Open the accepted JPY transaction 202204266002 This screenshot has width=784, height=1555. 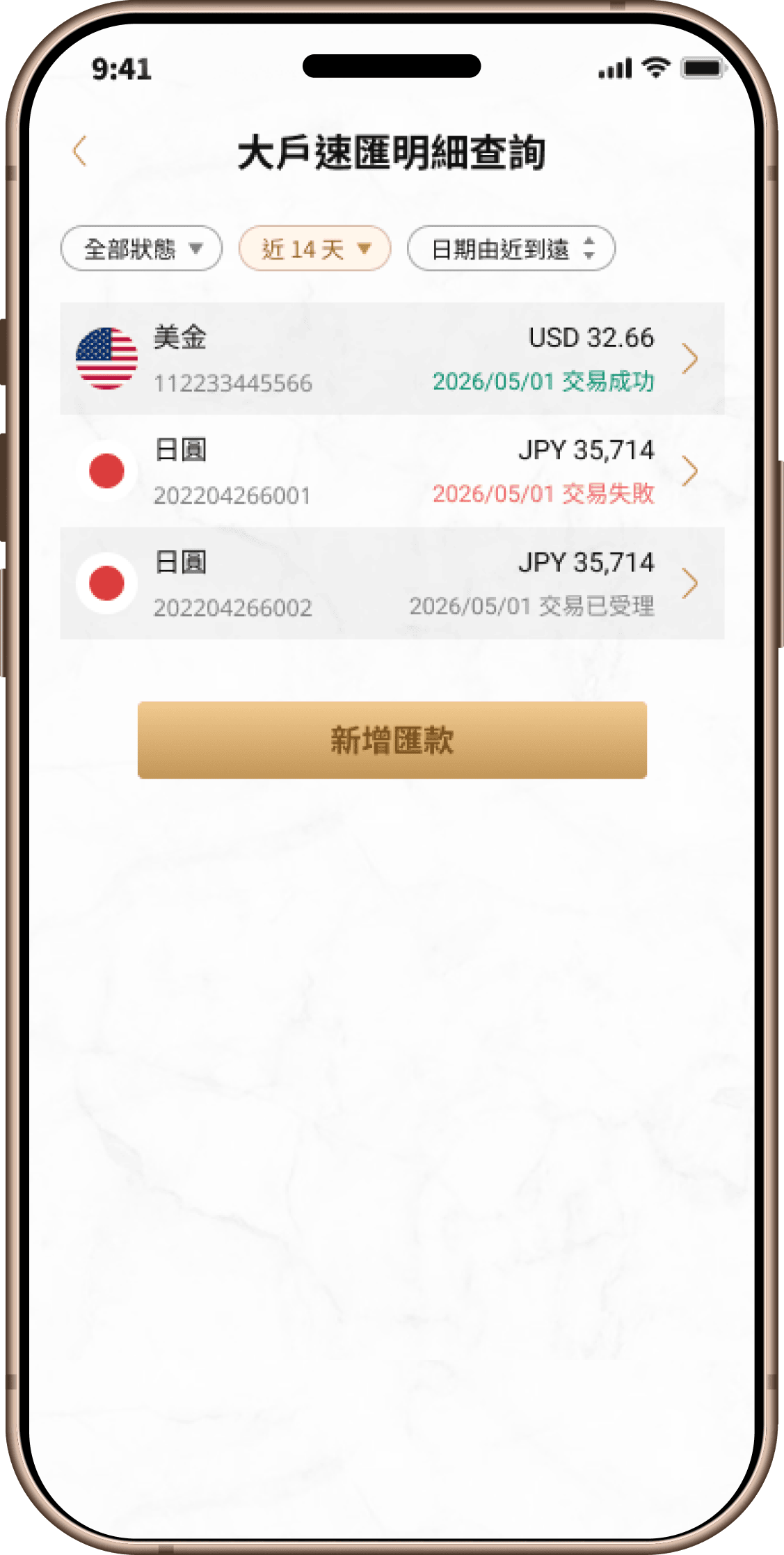click(x=392, y=584)
